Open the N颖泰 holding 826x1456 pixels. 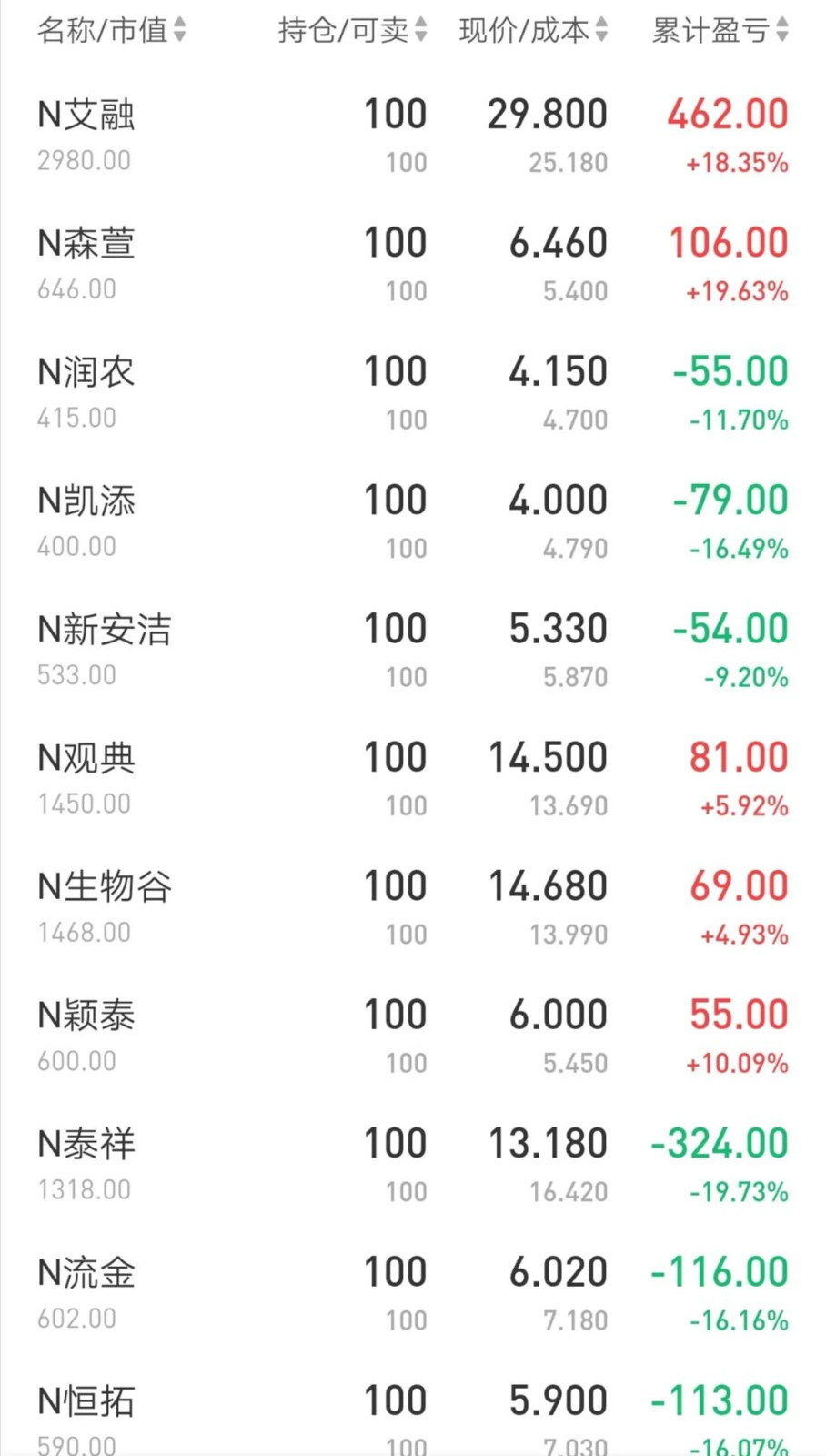[413, 1038]
